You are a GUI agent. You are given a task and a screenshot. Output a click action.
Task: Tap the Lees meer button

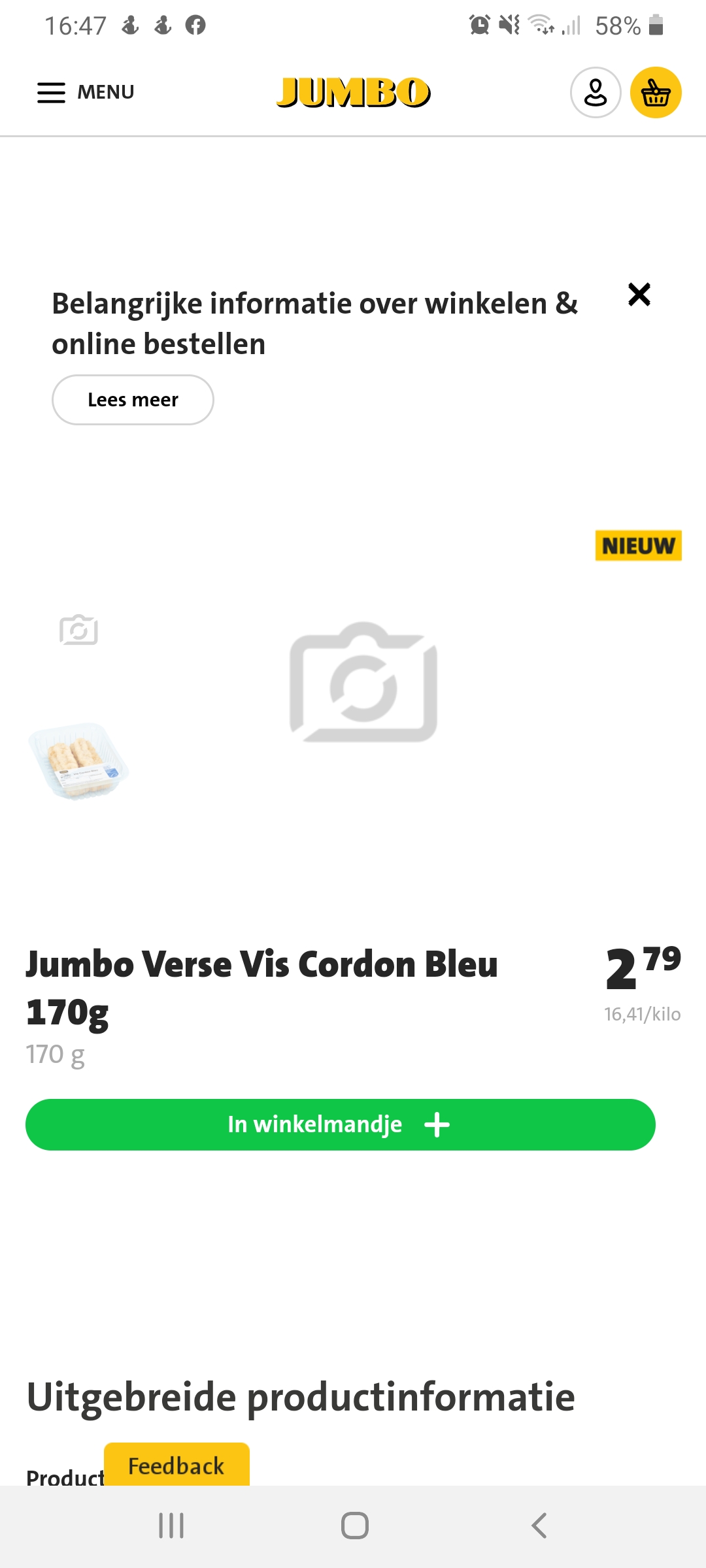(133, 400)
